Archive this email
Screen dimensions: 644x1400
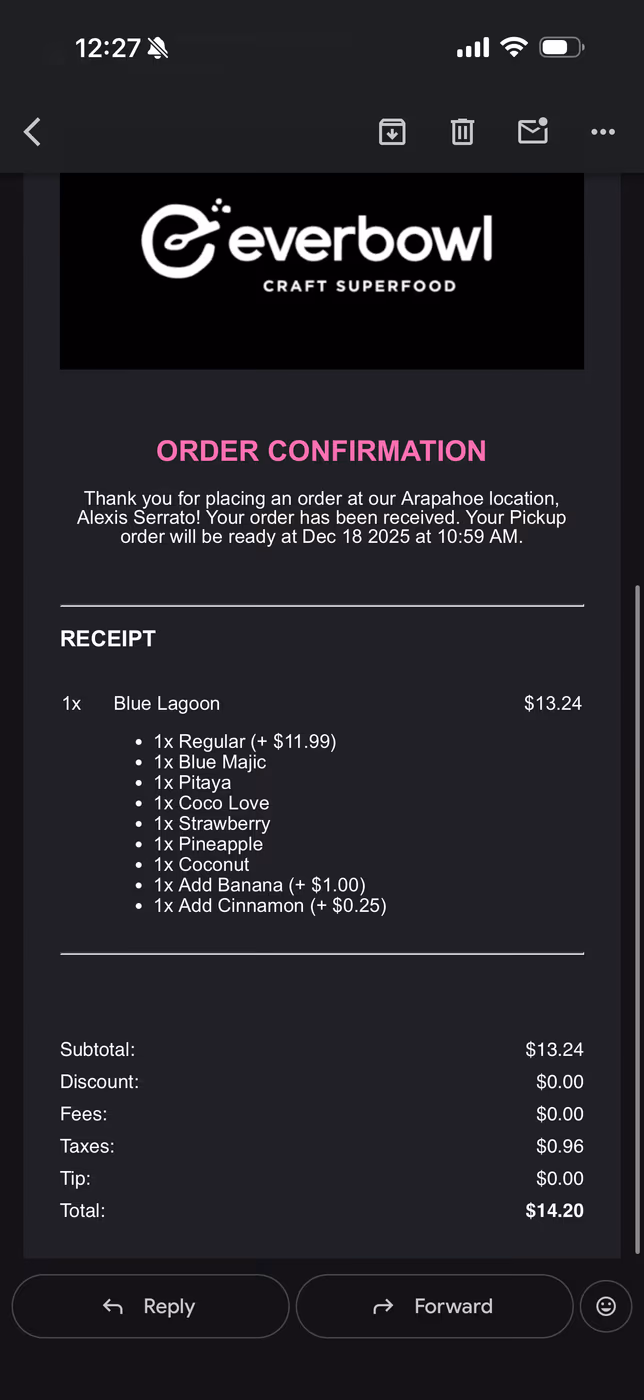tap(392, 132)
